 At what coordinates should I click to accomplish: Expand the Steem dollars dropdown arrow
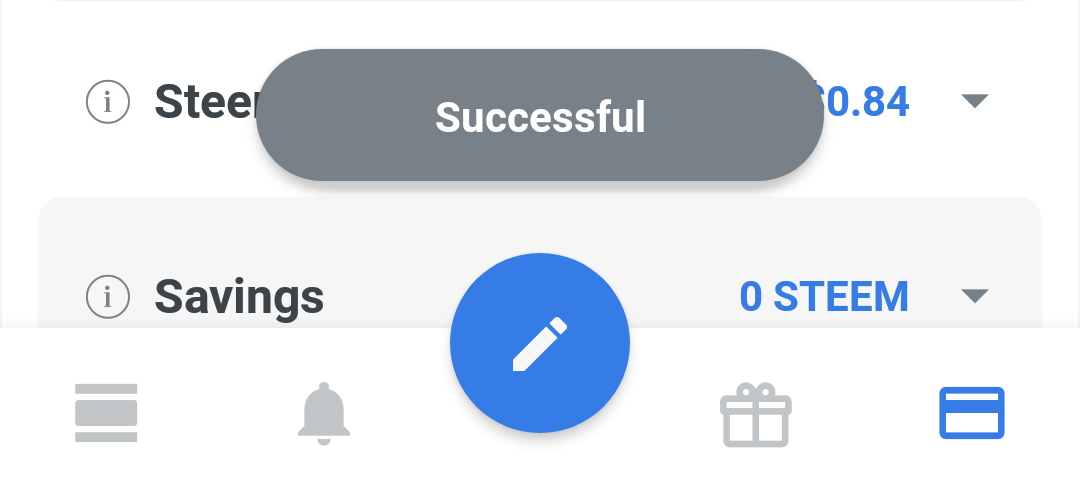974,101
